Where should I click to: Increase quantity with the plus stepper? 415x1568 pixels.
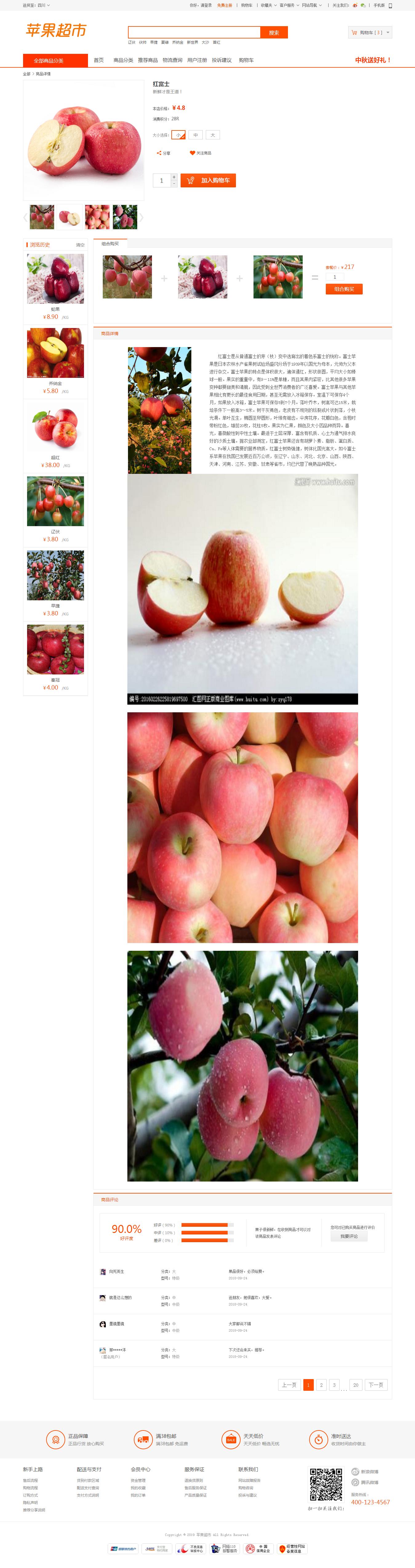(x=174, y=177)
